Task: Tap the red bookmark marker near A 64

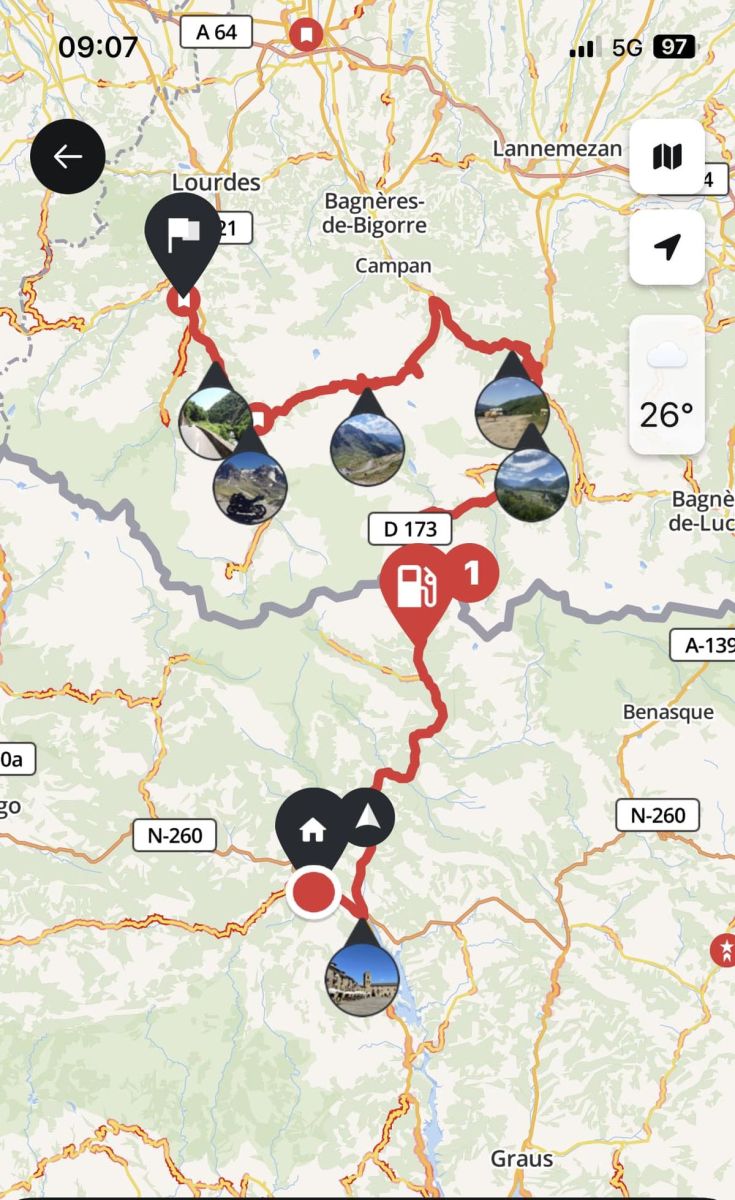Action: tap(305, 35)
